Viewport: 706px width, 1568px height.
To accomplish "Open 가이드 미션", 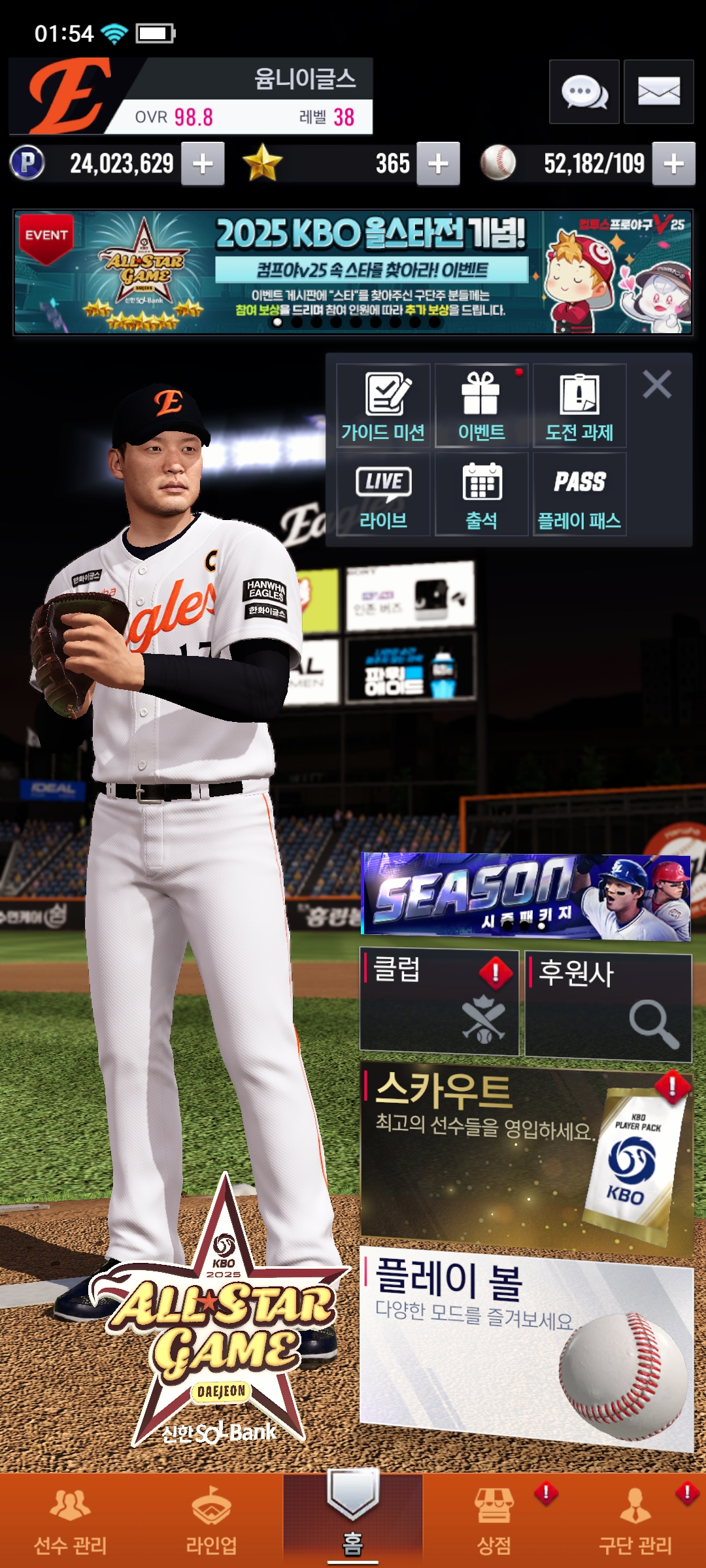I will [383, 406].
